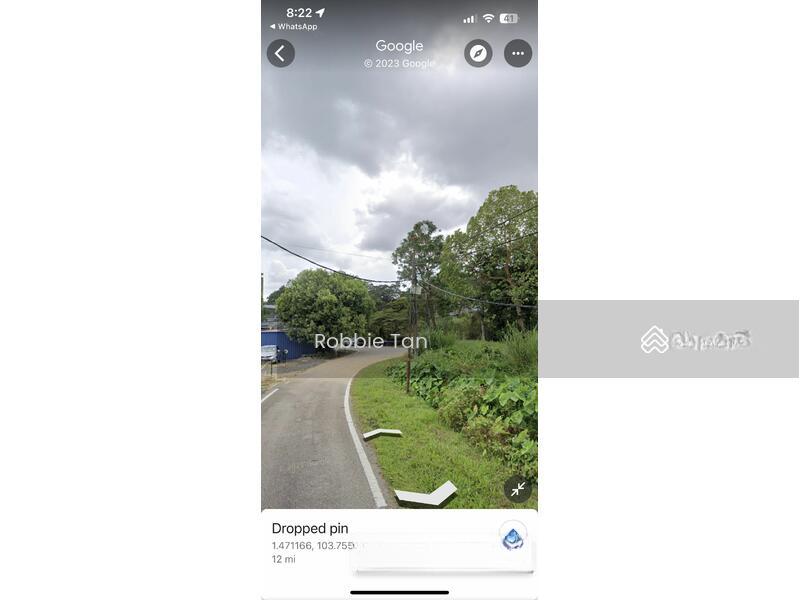Tap the compass icon
The width and height of the screenshot is (800, 600).
(478, 53)
